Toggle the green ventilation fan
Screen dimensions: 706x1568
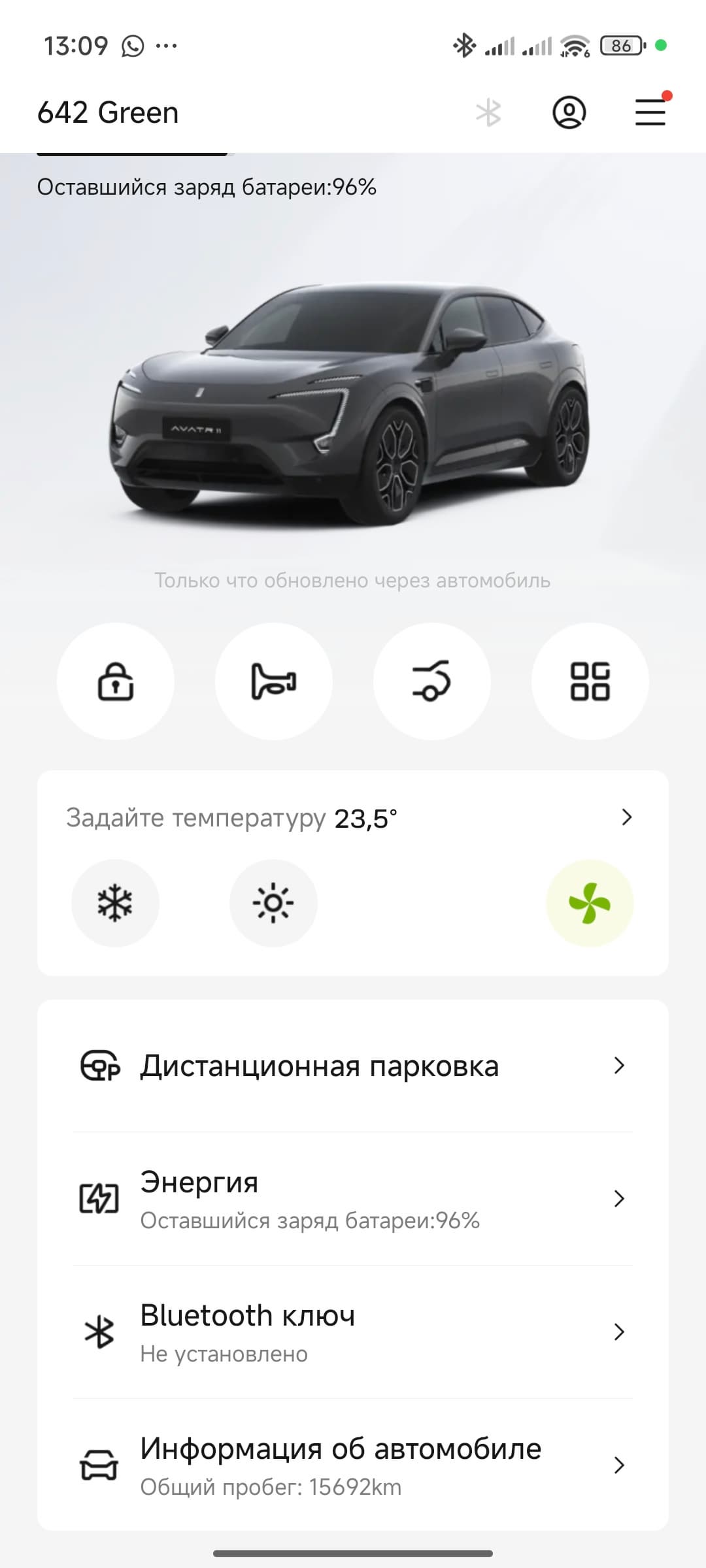point(590,903)
